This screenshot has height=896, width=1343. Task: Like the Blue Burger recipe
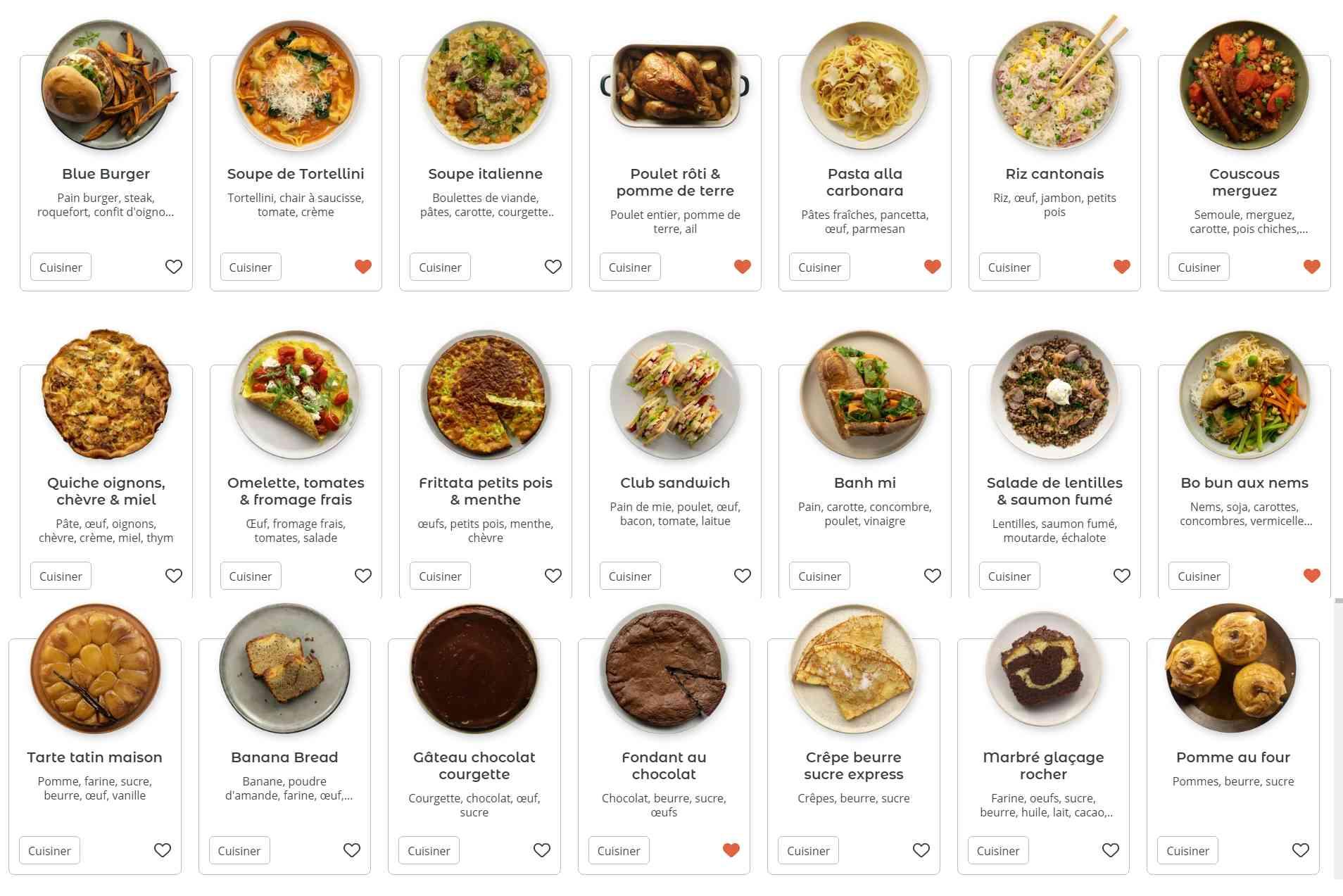pyautogui.click(x=173, y=267)
